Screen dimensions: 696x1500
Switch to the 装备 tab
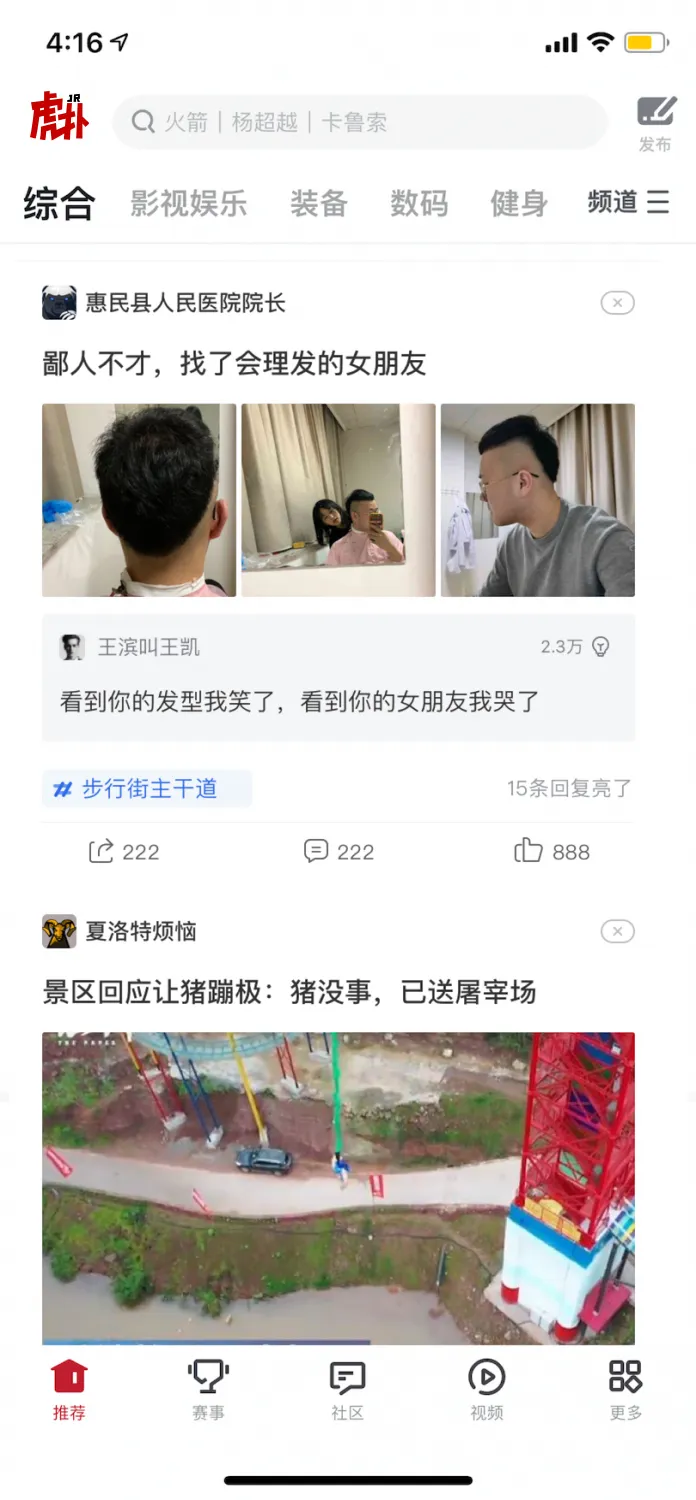(319, 203)
